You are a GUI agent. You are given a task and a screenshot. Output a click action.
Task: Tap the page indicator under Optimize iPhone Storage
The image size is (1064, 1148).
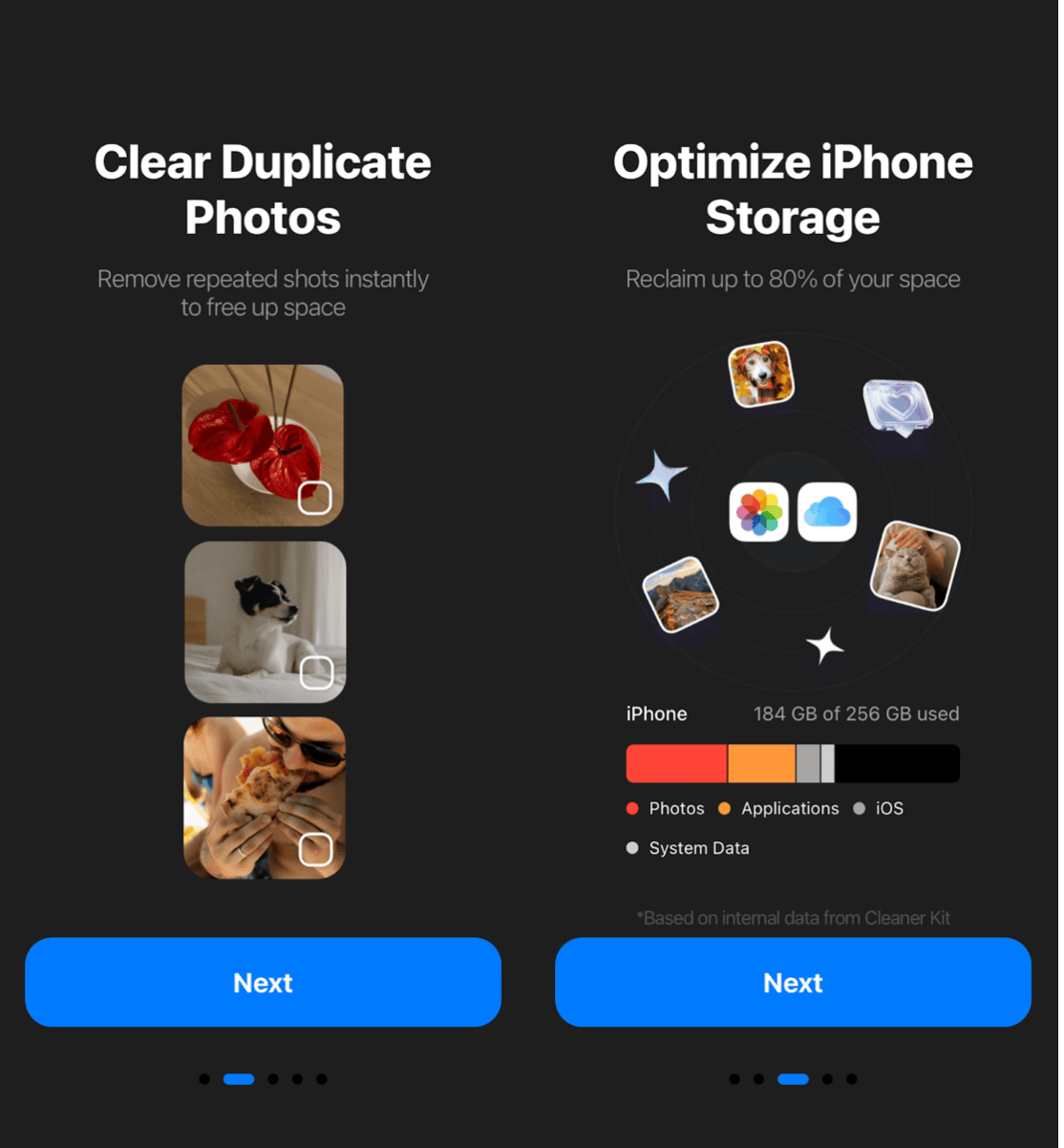point(793,1079)
